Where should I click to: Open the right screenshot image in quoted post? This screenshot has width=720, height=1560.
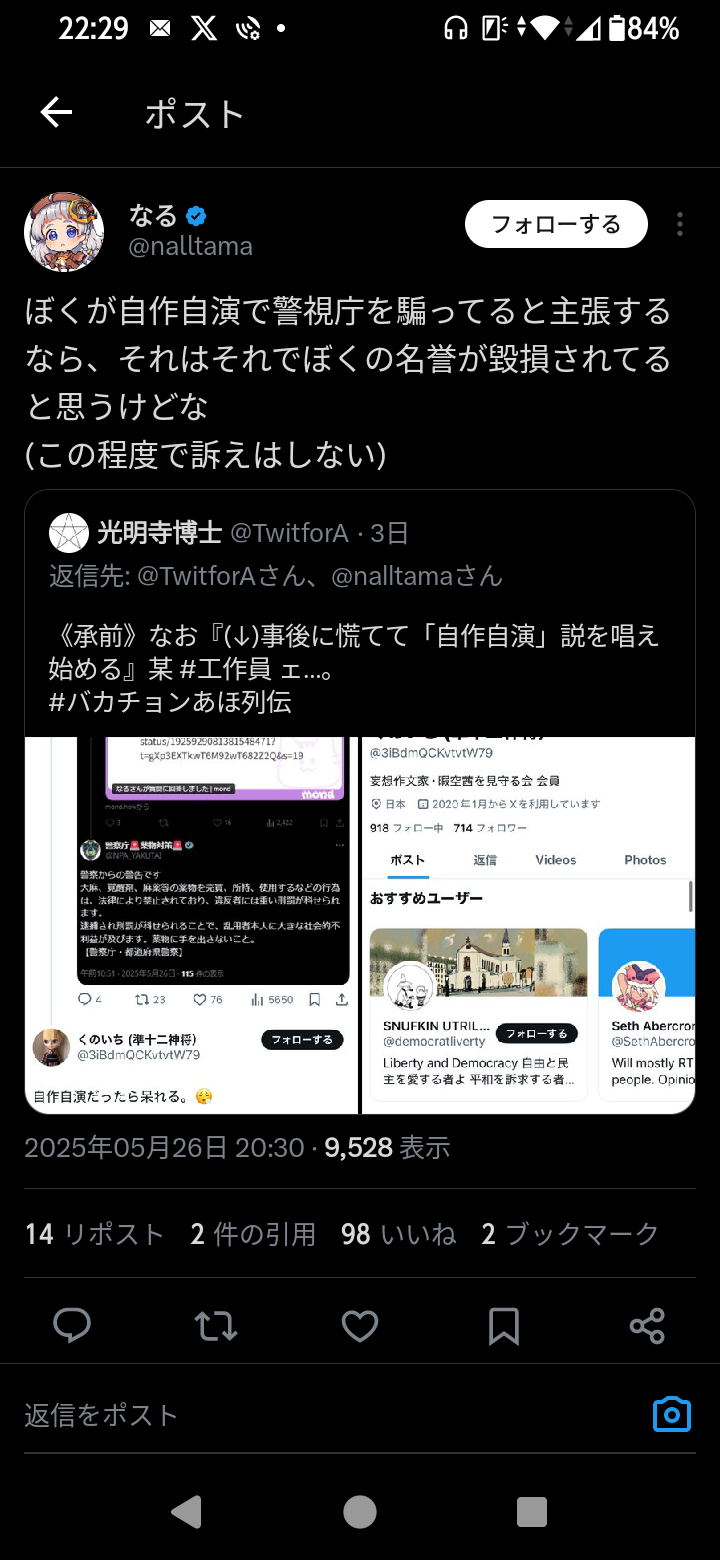pos(528,925)
